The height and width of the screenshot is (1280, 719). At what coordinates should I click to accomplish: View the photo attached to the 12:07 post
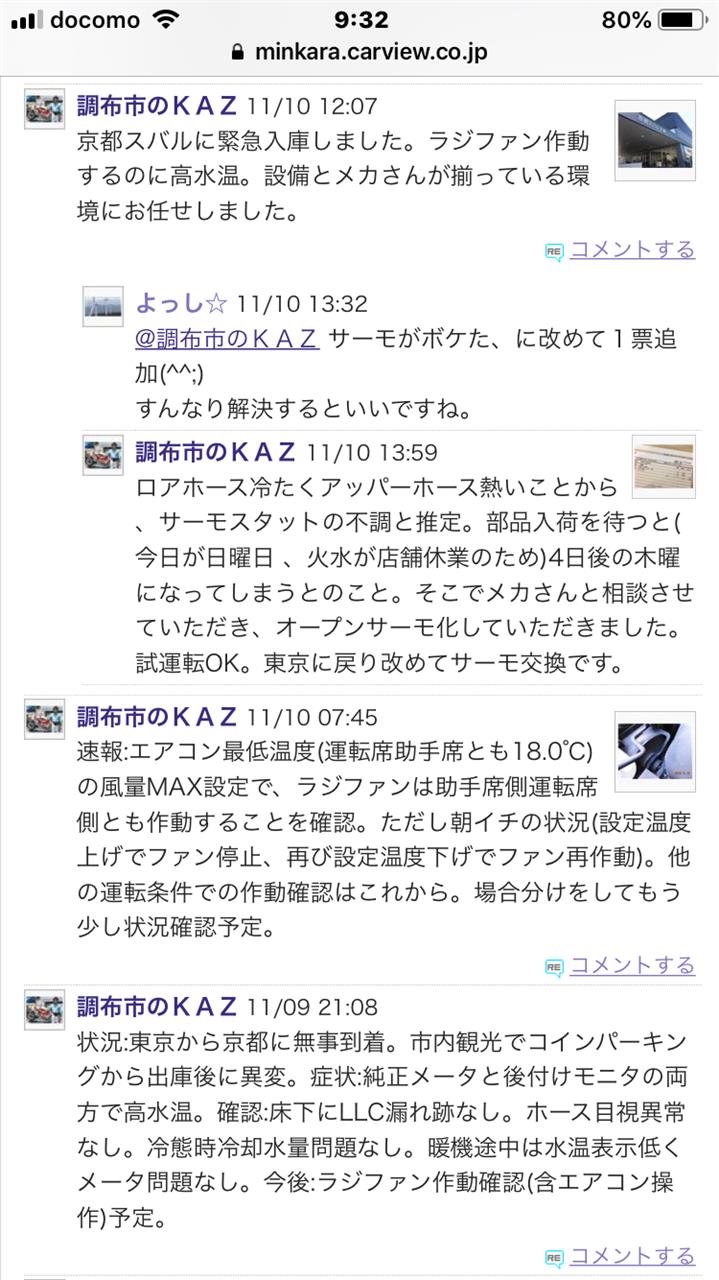pyautogui.click(x=655, y=139)
